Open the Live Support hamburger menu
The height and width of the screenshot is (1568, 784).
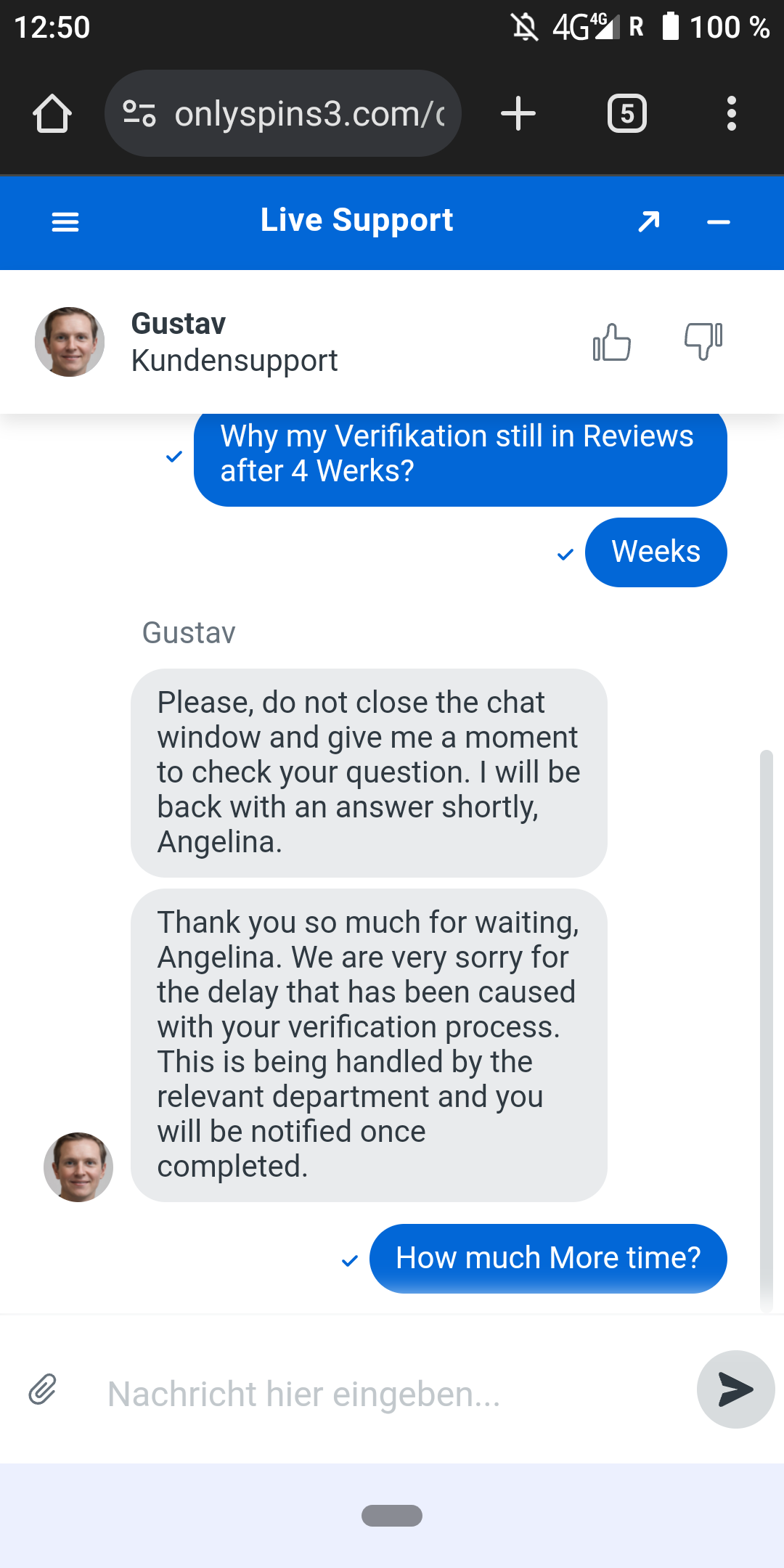pyautogui.click(x=65, y=222)
